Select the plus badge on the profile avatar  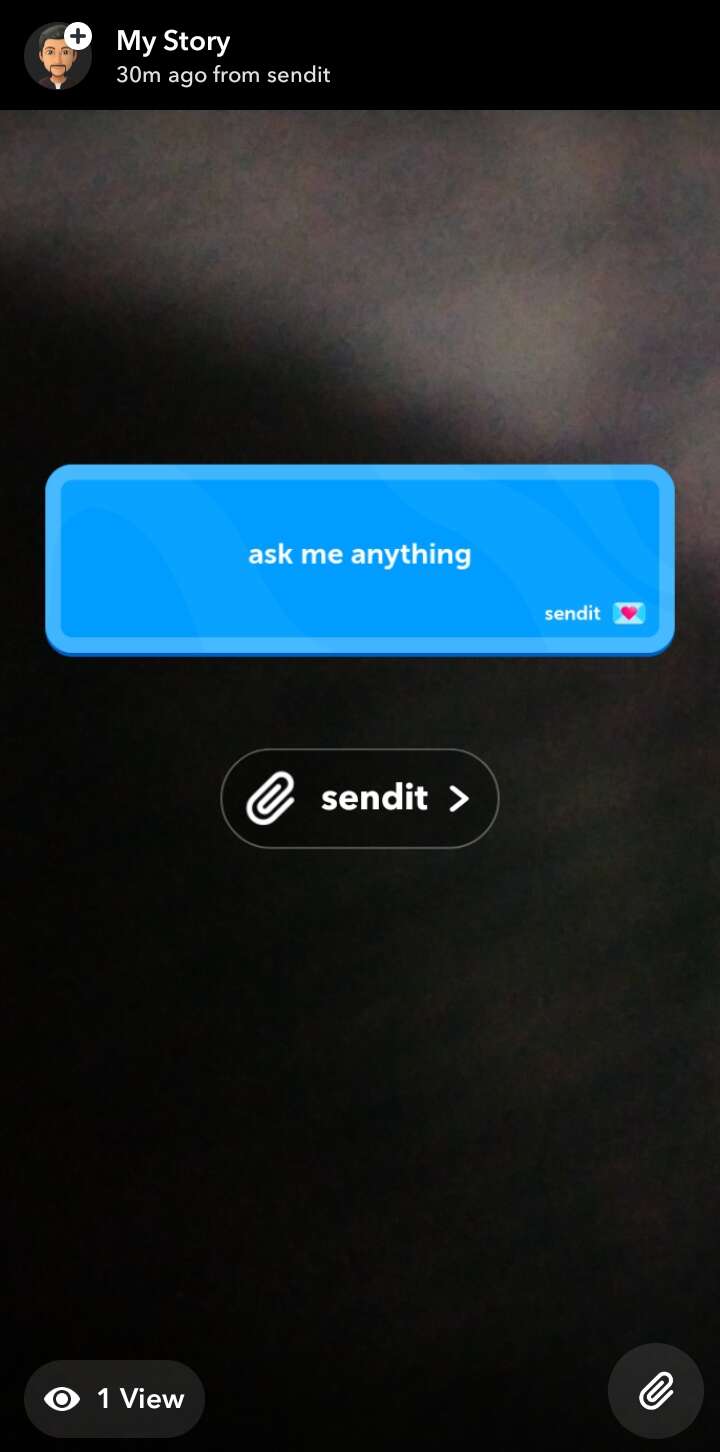click(78, 35)
